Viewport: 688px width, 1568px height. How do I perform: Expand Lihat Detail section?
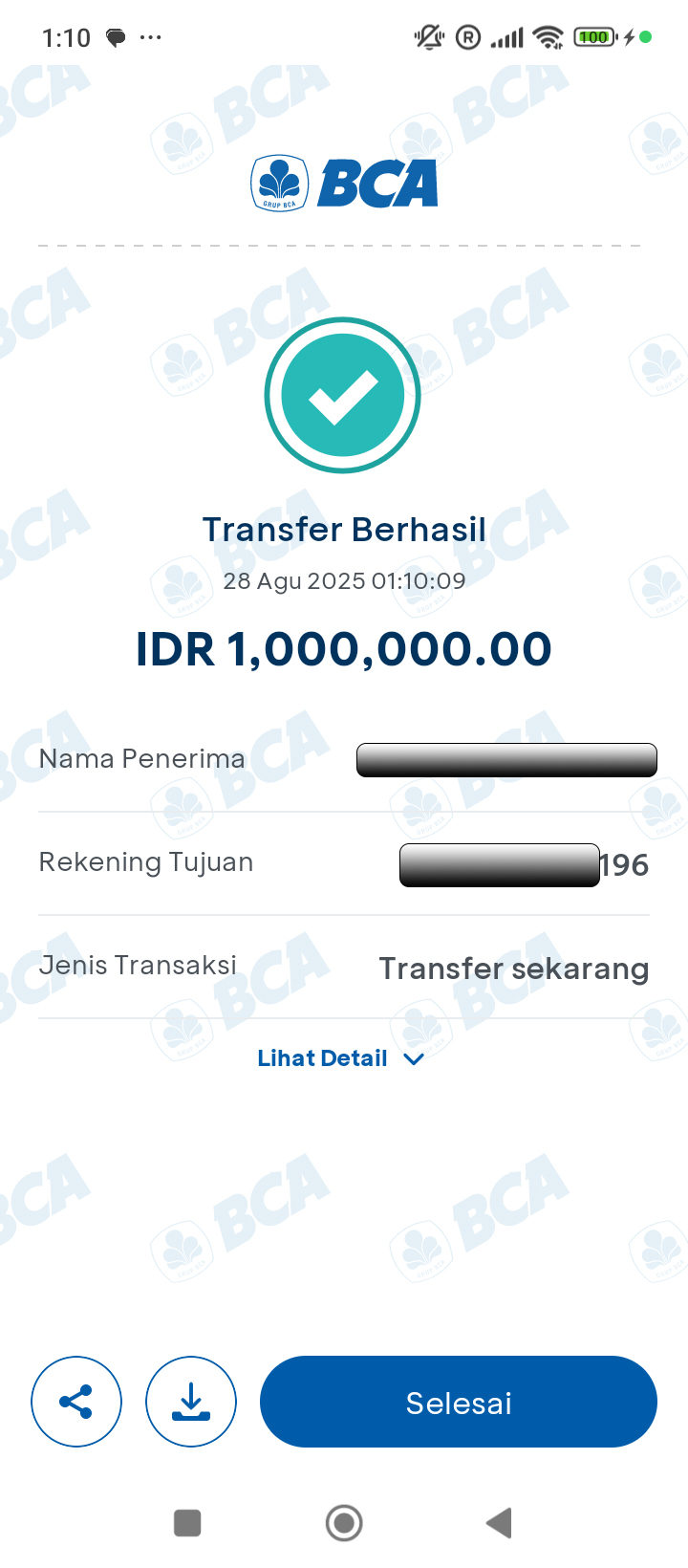(x=340, y=1058)
